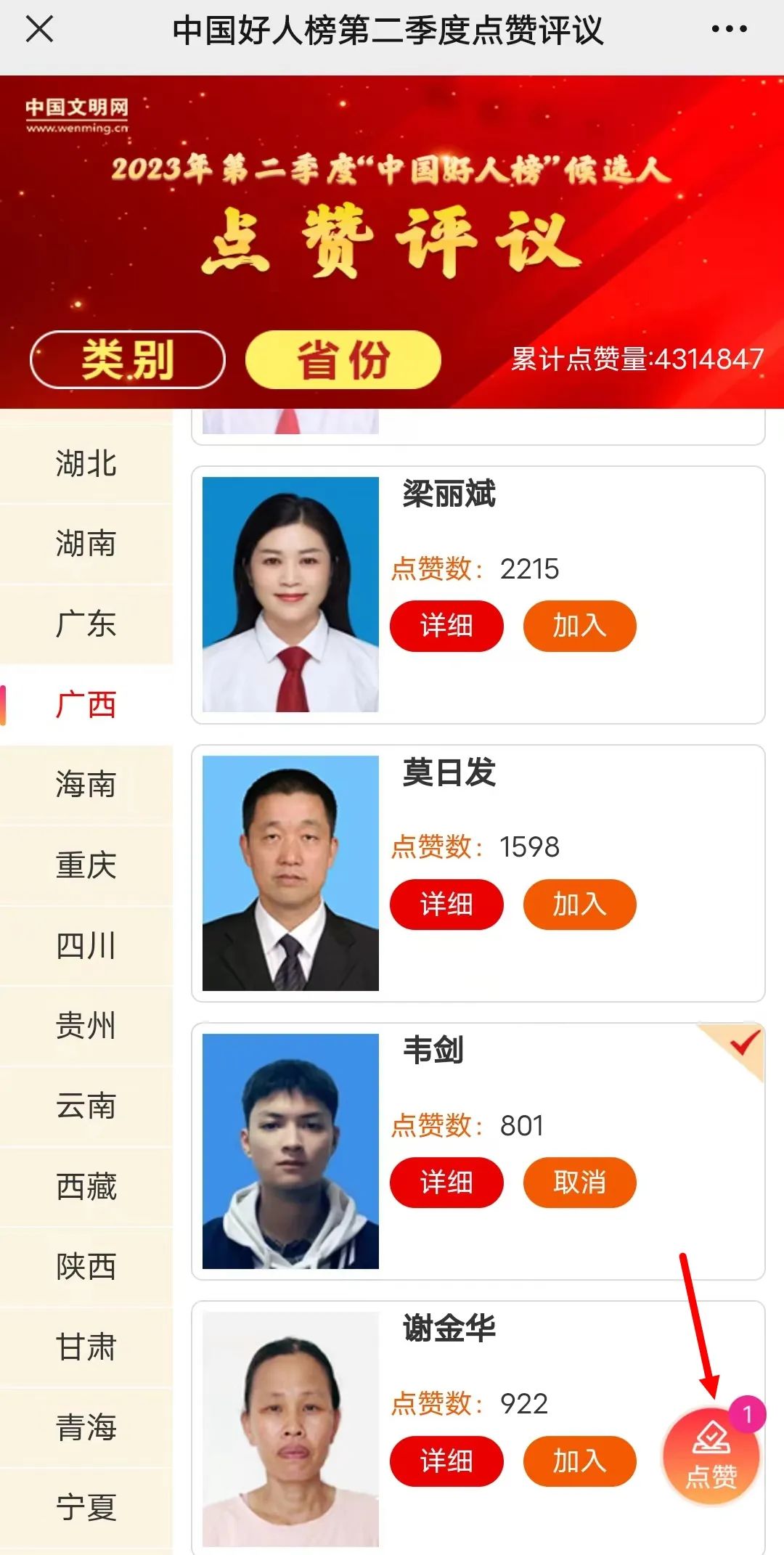The height and width of the screenshot is (1555, 784).
Task: Select 海南 province
Action: (86, 785)
